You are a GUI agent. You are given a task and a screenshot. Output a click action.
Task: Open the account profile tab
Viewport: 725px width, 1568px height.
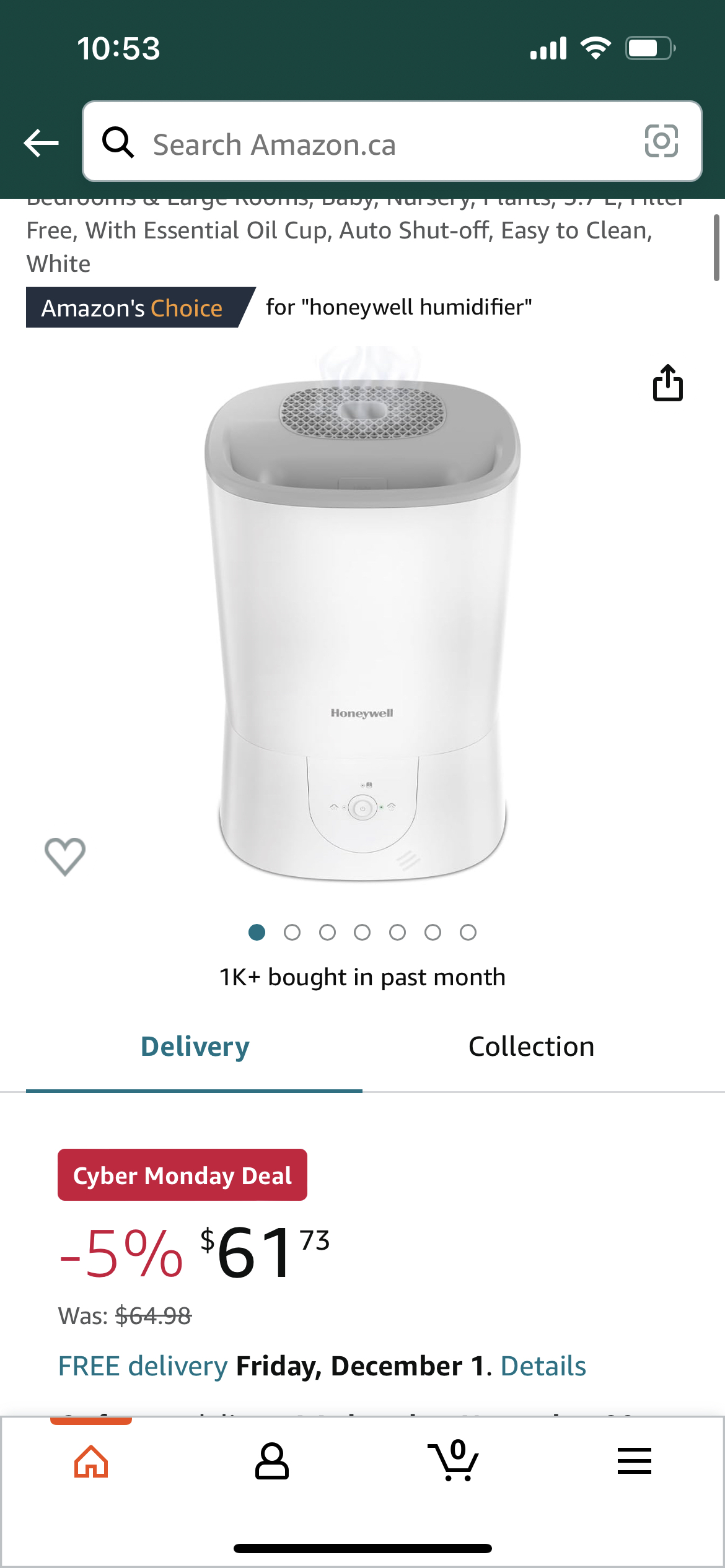(x=271, y=1462)
